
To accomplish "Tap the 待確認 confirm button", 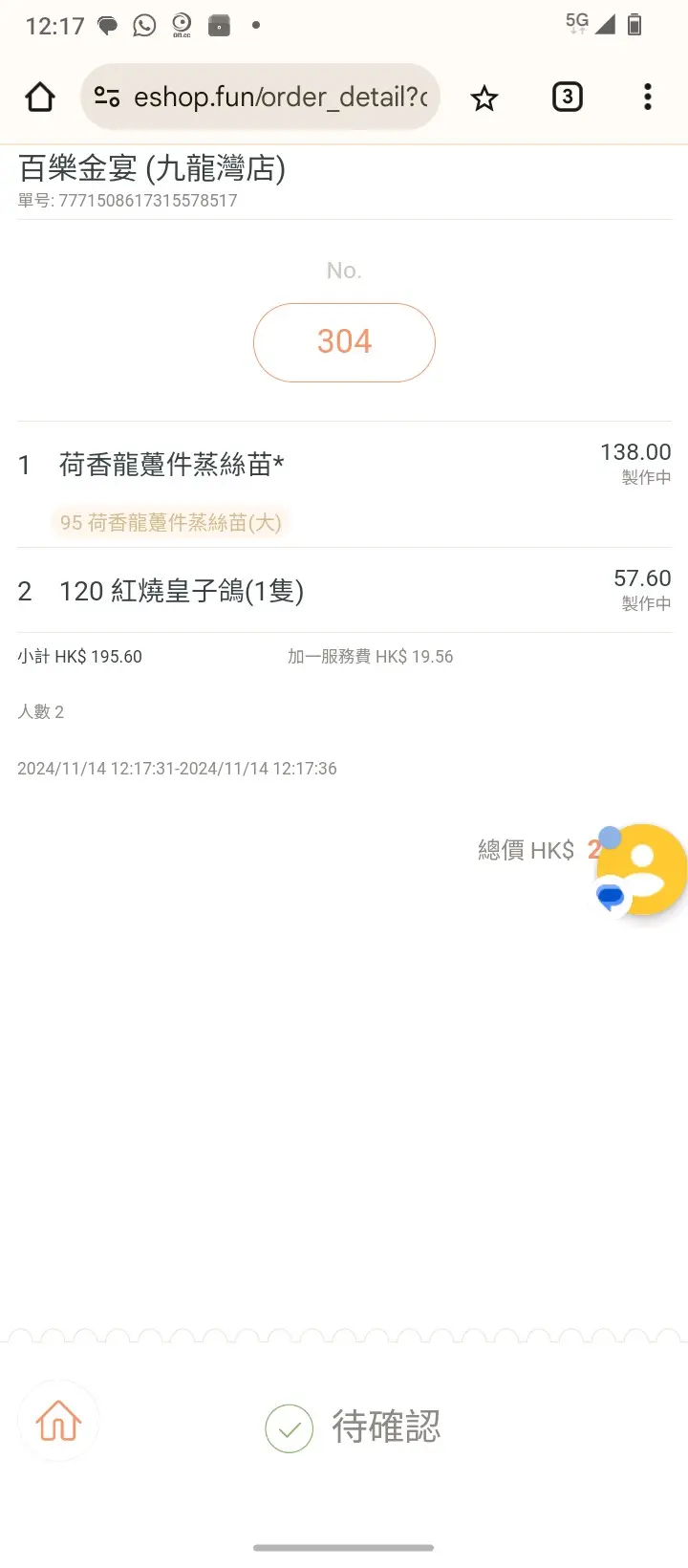I will [x=354, y=1427].
